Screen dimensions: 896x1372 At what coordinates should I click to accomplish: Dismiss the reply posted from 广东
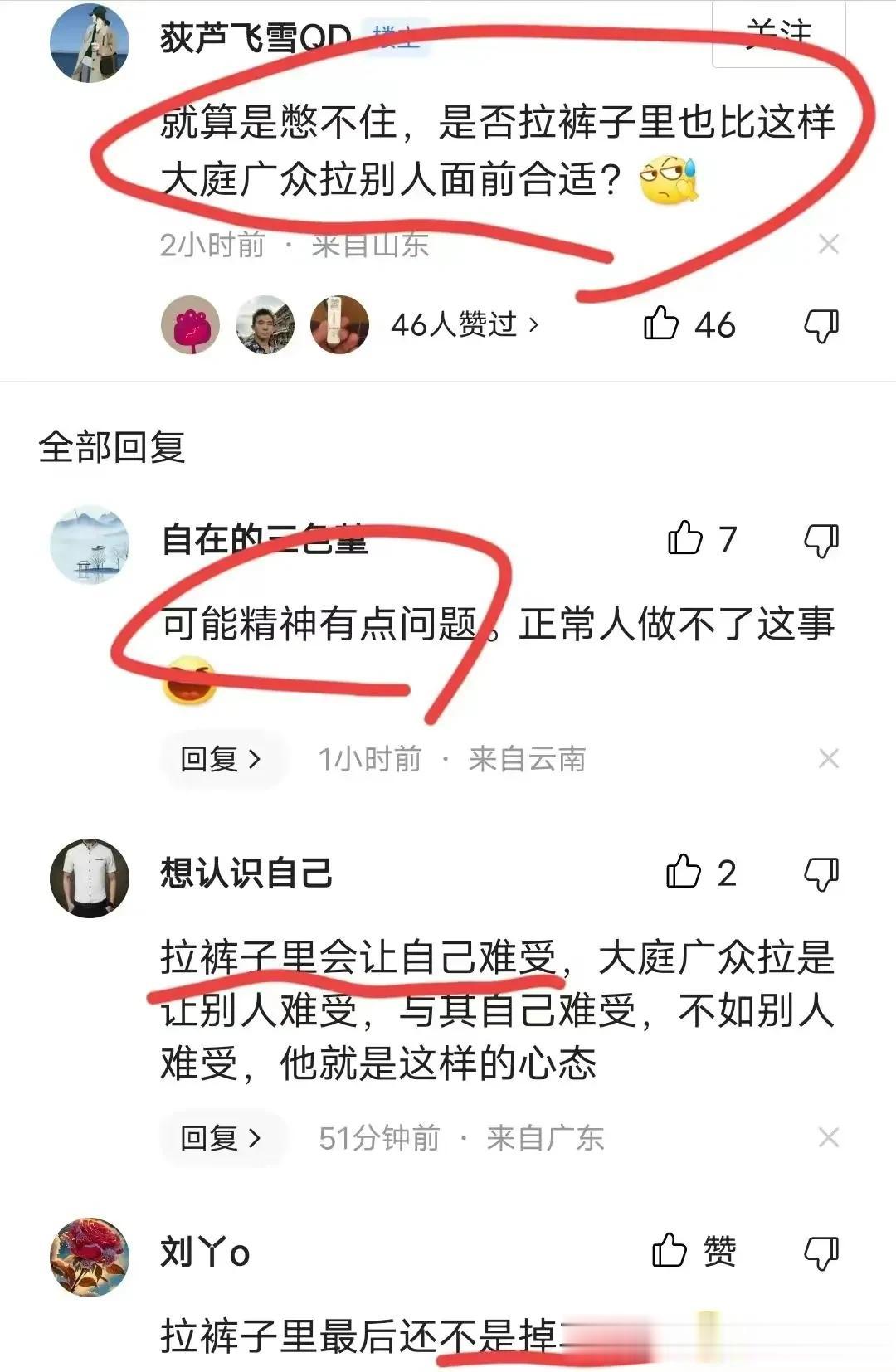[828, 1137]
